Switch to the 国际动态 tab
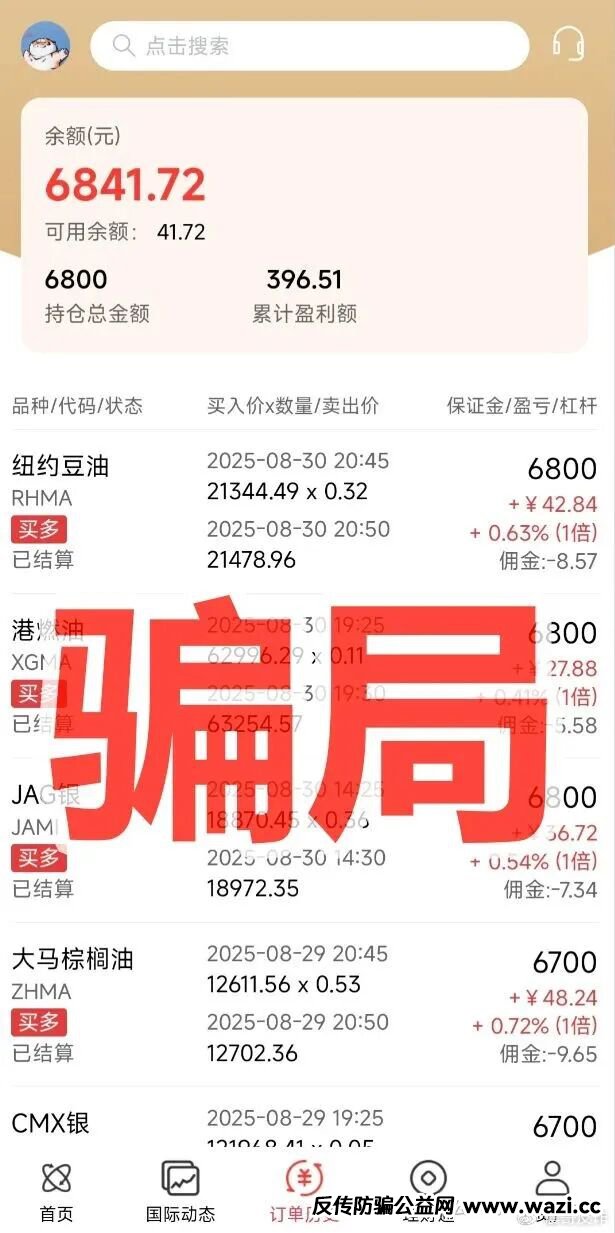The image size is (615, 1233). point(180,1192)
